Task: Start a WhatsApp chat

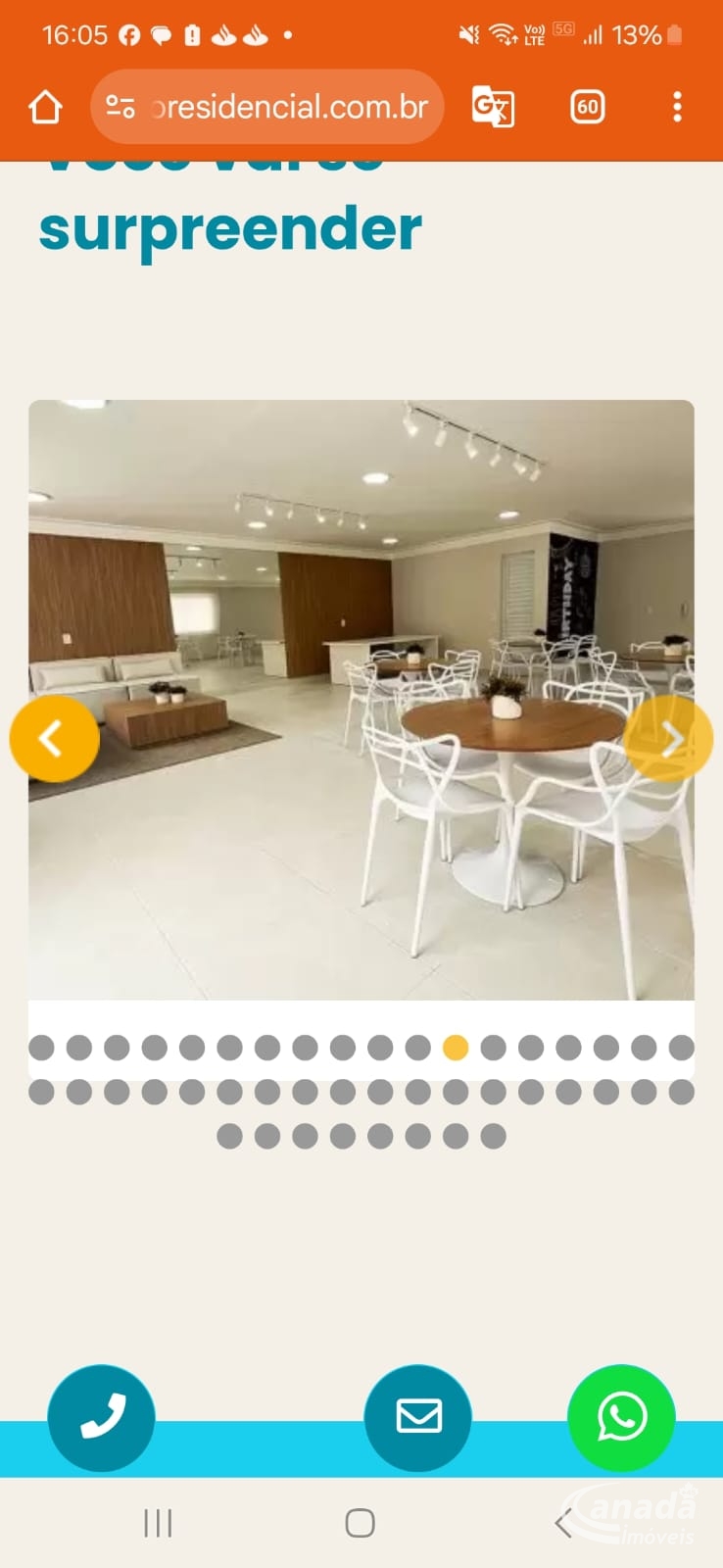Action: click(x=621, y=1417)
